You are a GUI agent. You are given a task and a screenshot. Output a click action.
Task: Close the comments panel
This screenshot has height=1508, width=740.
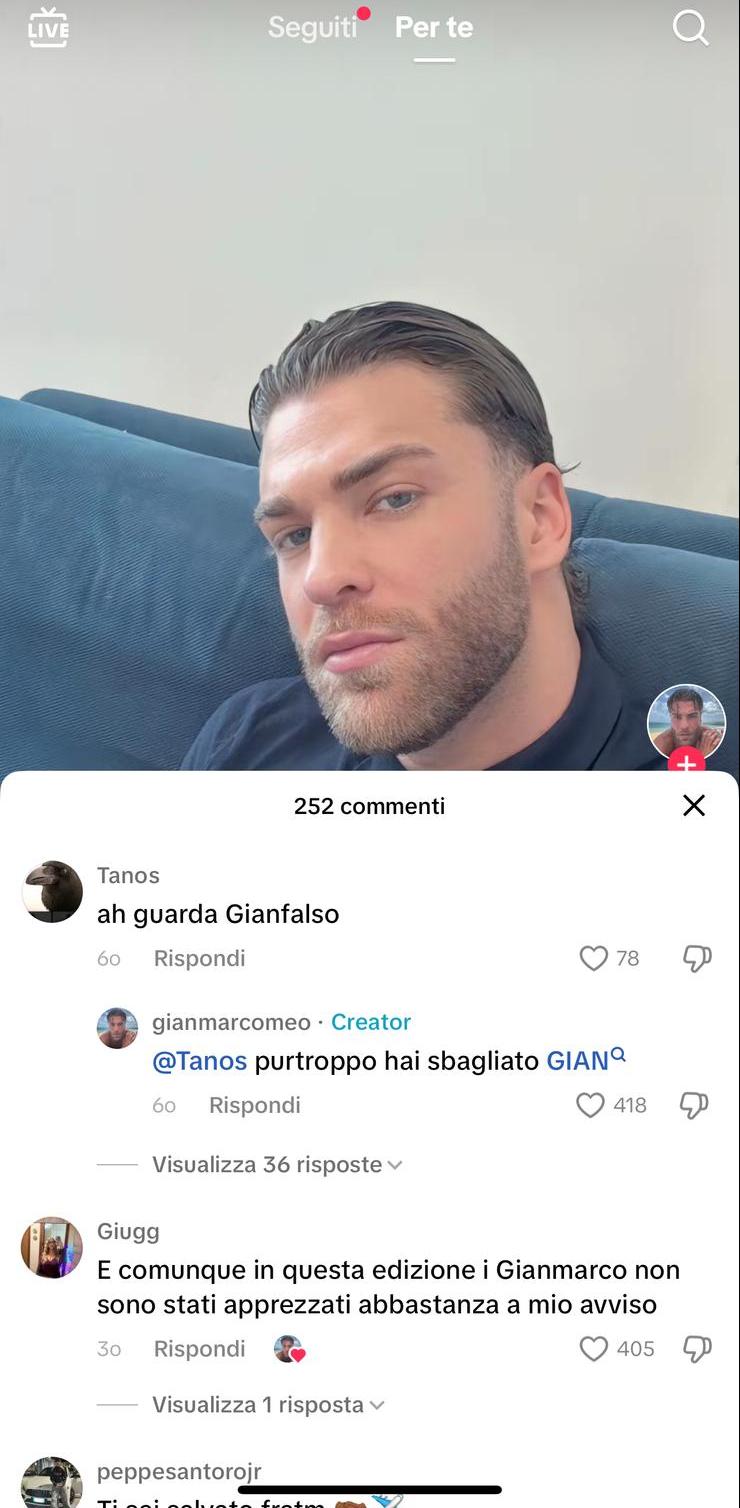(x=694, y=806)
